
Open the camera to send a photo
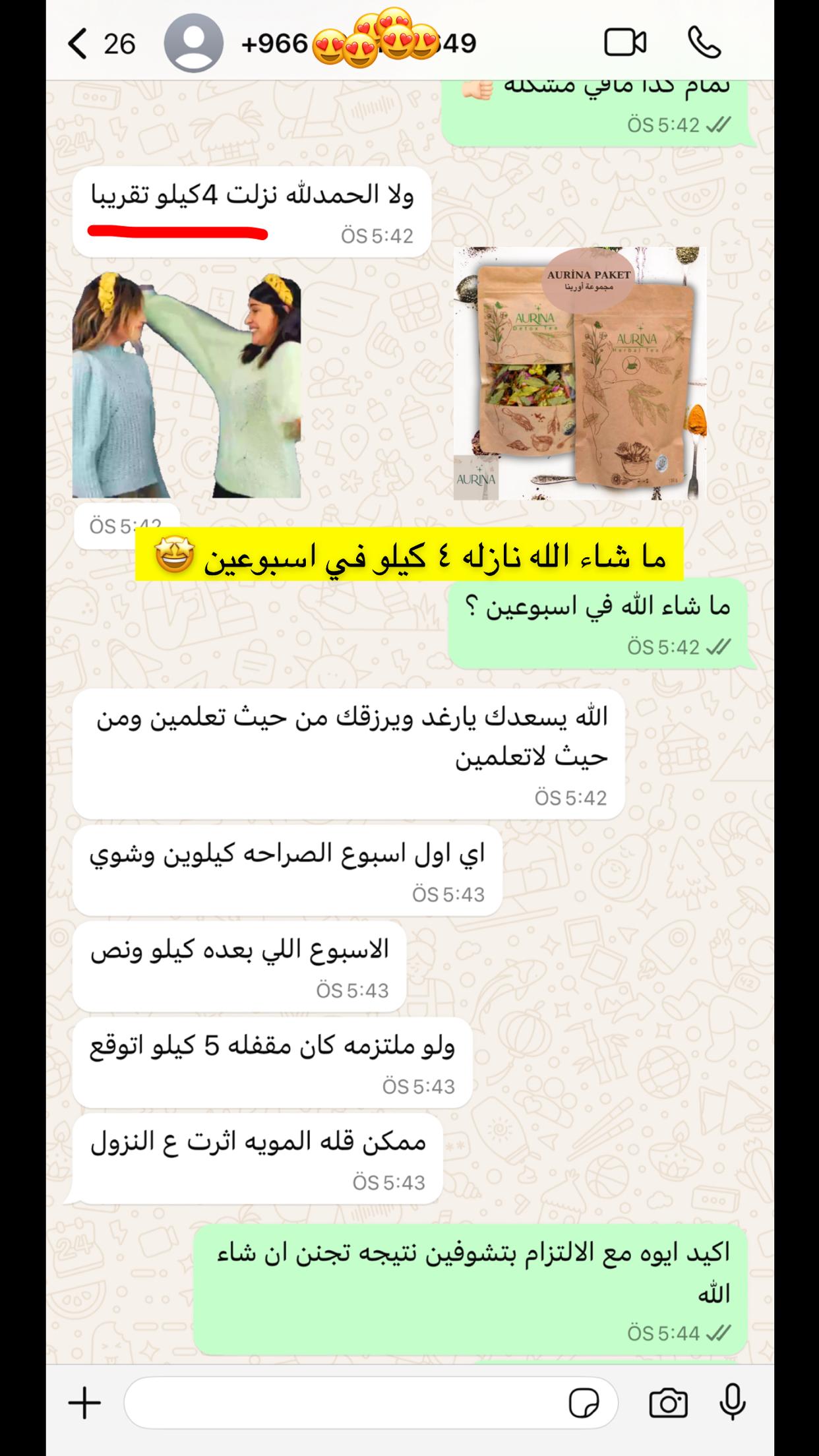click(x=668, y=1403)
